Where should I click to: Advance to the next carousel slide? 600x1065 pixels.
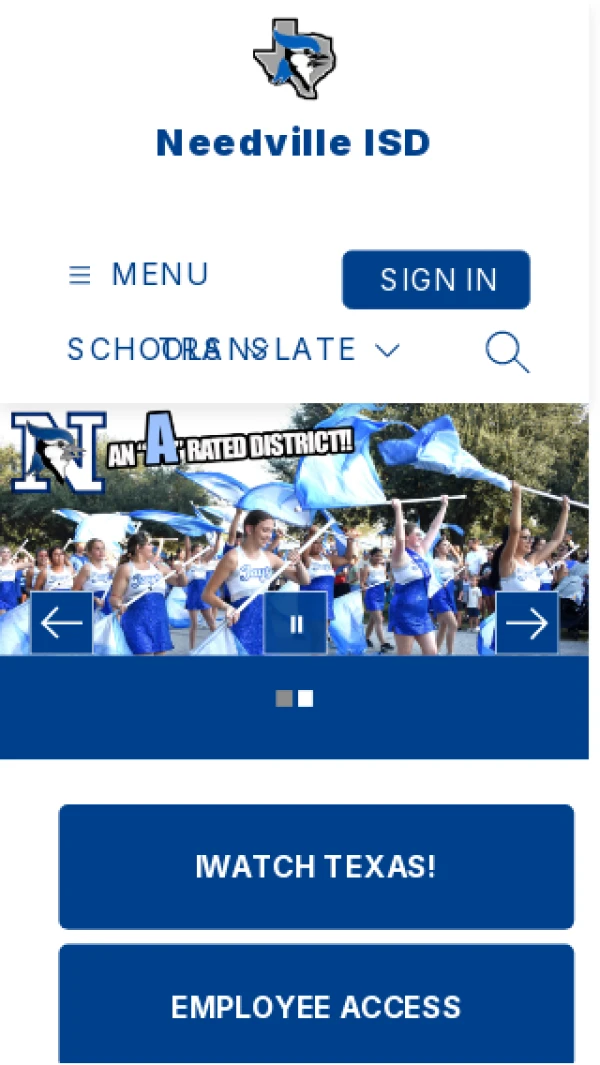pos(527,623)
